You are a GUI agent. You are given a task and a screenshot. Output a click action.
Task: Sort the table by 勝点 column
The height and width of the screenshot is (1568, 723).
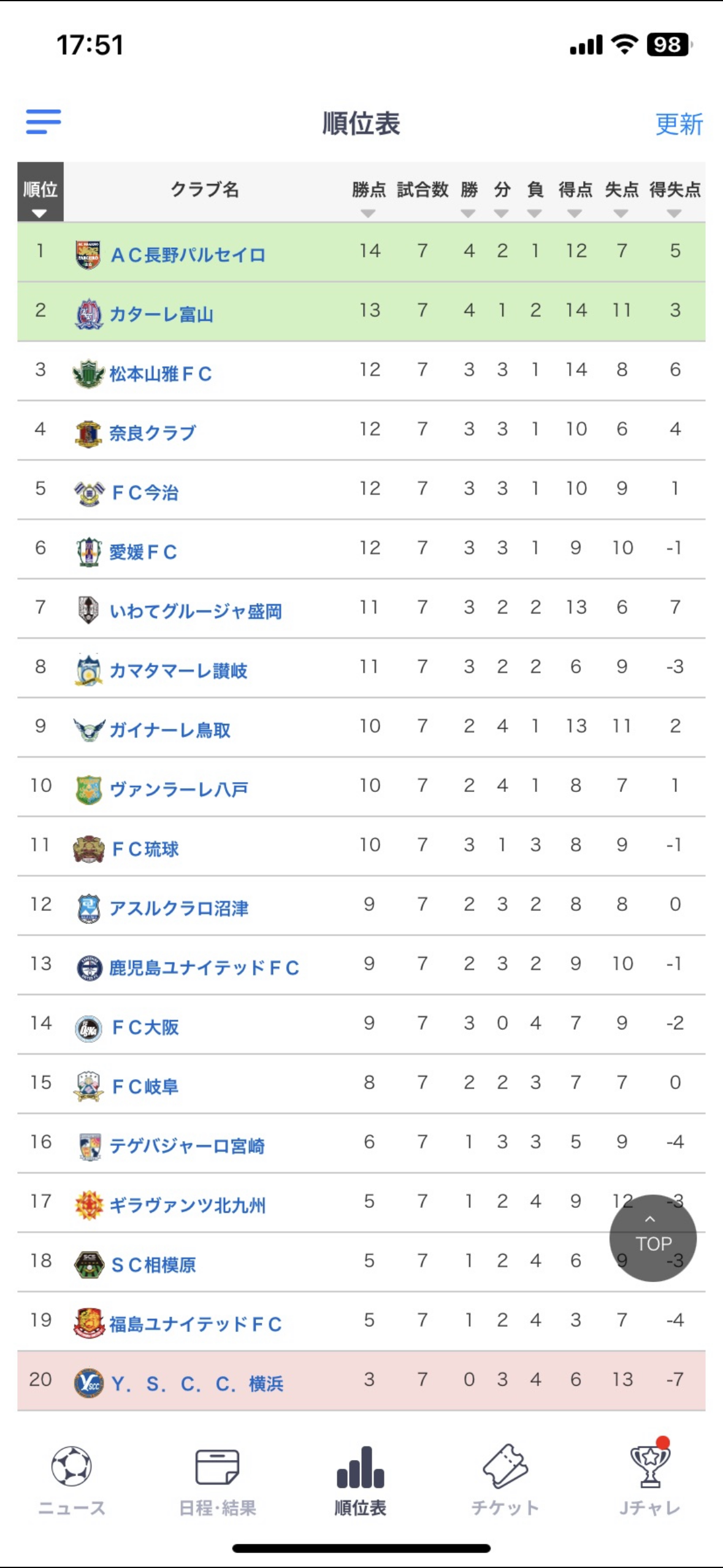click(x=369, y=198)
